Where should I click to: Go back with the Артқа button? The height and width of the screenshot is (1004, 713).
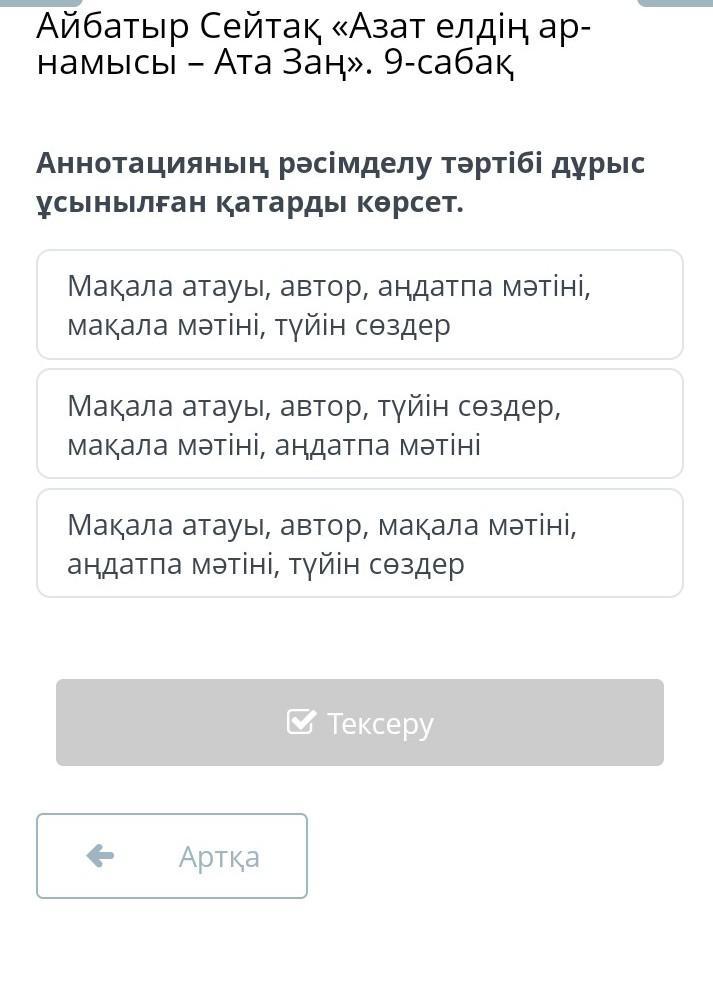click(x=172, y=856)
